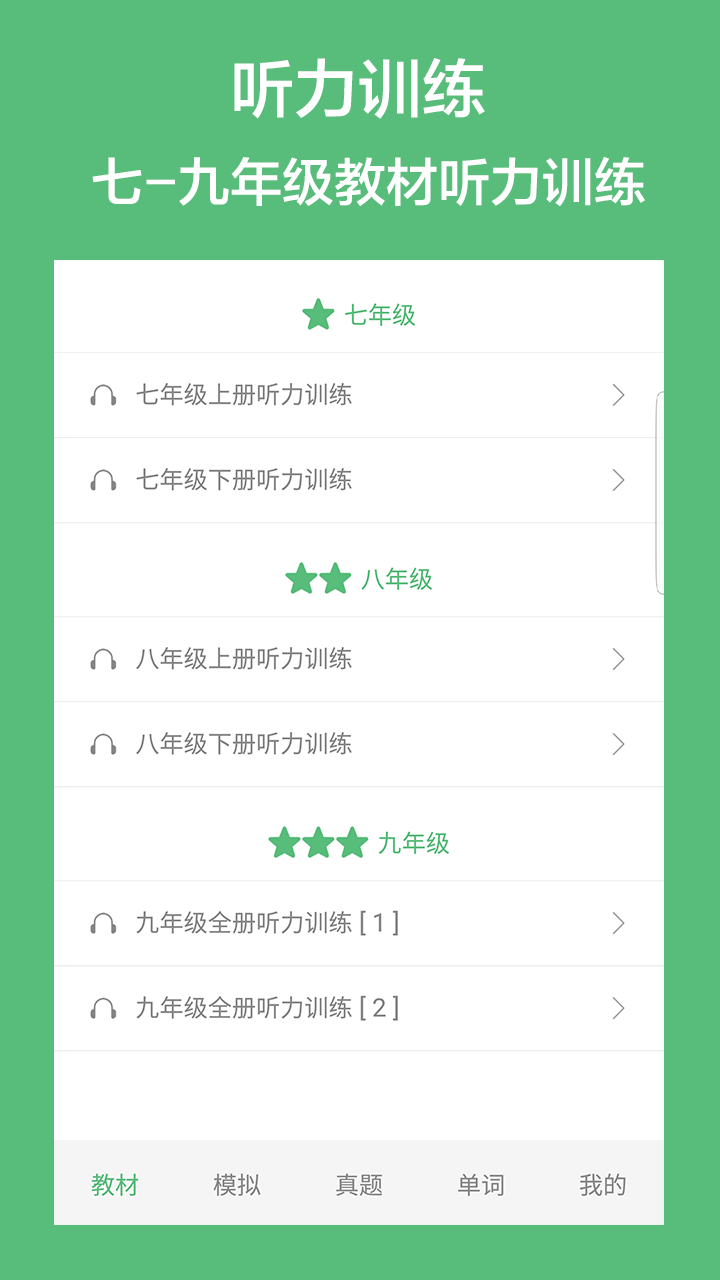Image resolution: width=720 pixels, height=1280 pixels.
Task: Click the single star icon above 七年级
Action: click(x=318, y=314)
